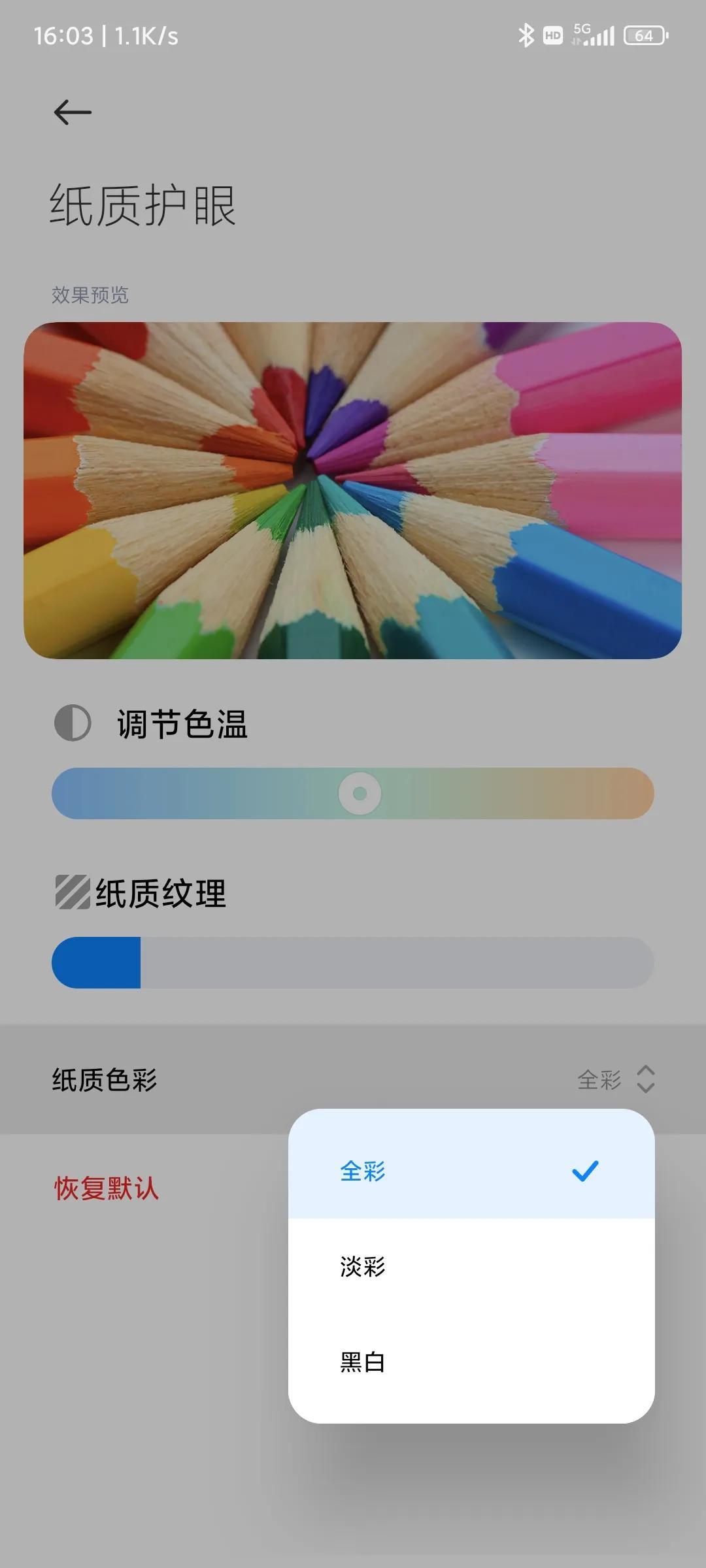Tap 恢复默认 to restore defaults
The width and height of the screenshot is (706, 1568).
(x=107, y=1188)
